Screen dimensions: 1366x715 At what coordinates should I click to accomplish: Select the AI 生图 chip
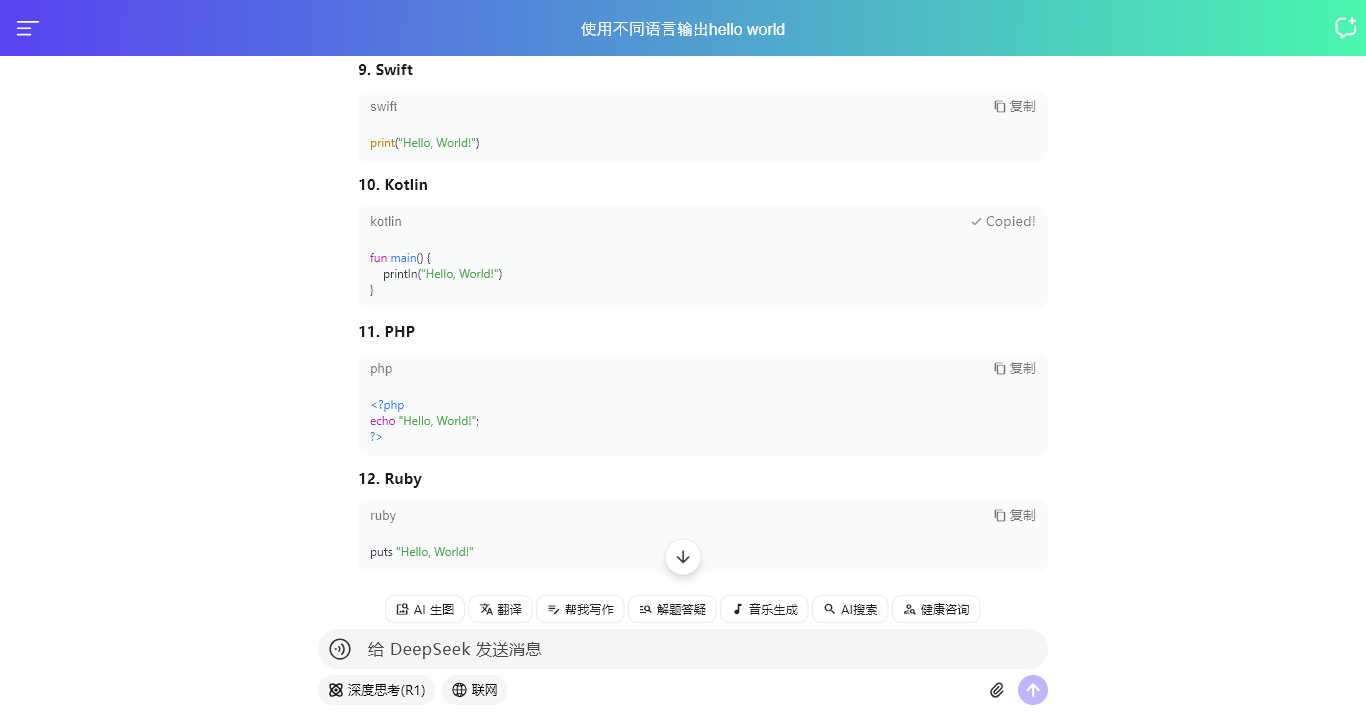coord(425,609)
